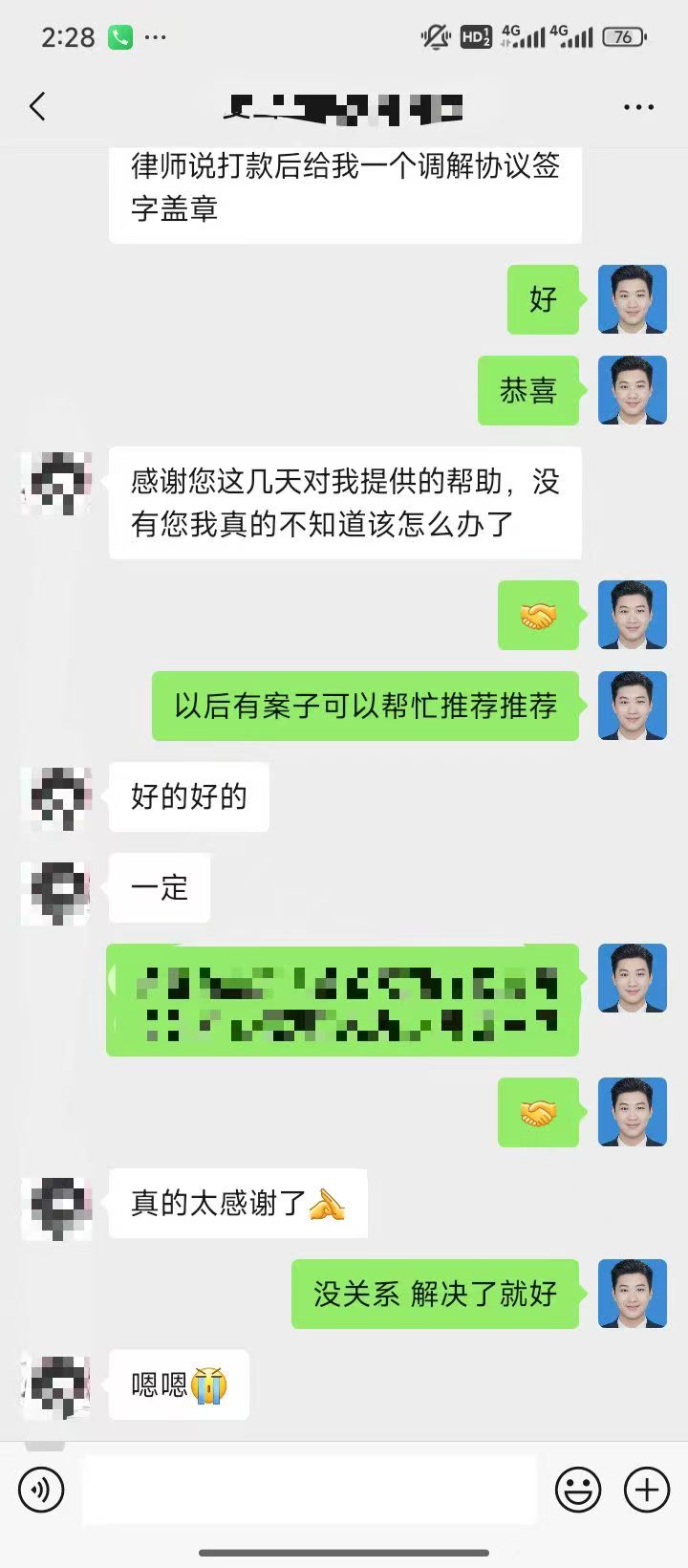
Task: Tap the "一定" message bubble
Action: [159, 887]
